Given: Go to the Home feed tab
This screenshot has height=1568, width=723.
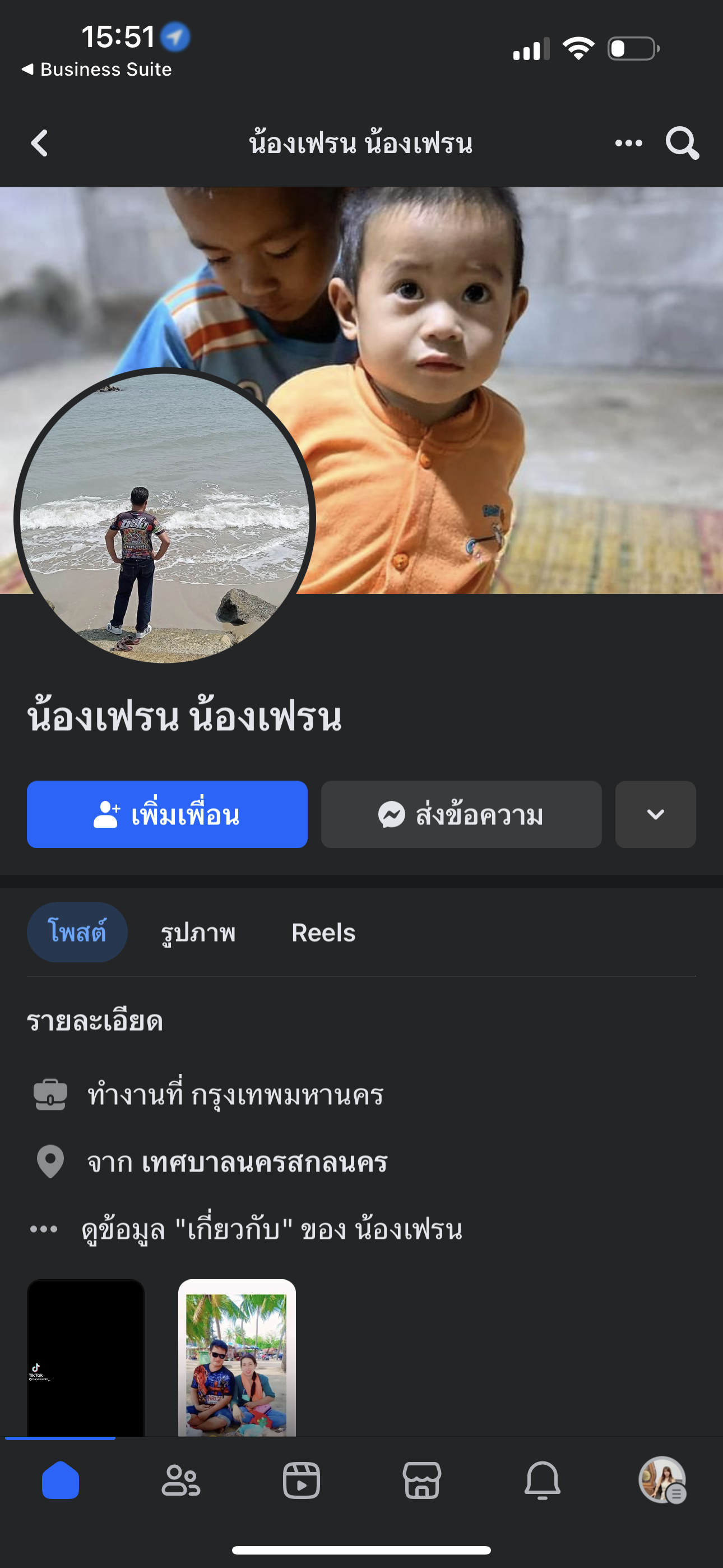Looking at the screenshot, I should click(61, 1481).
